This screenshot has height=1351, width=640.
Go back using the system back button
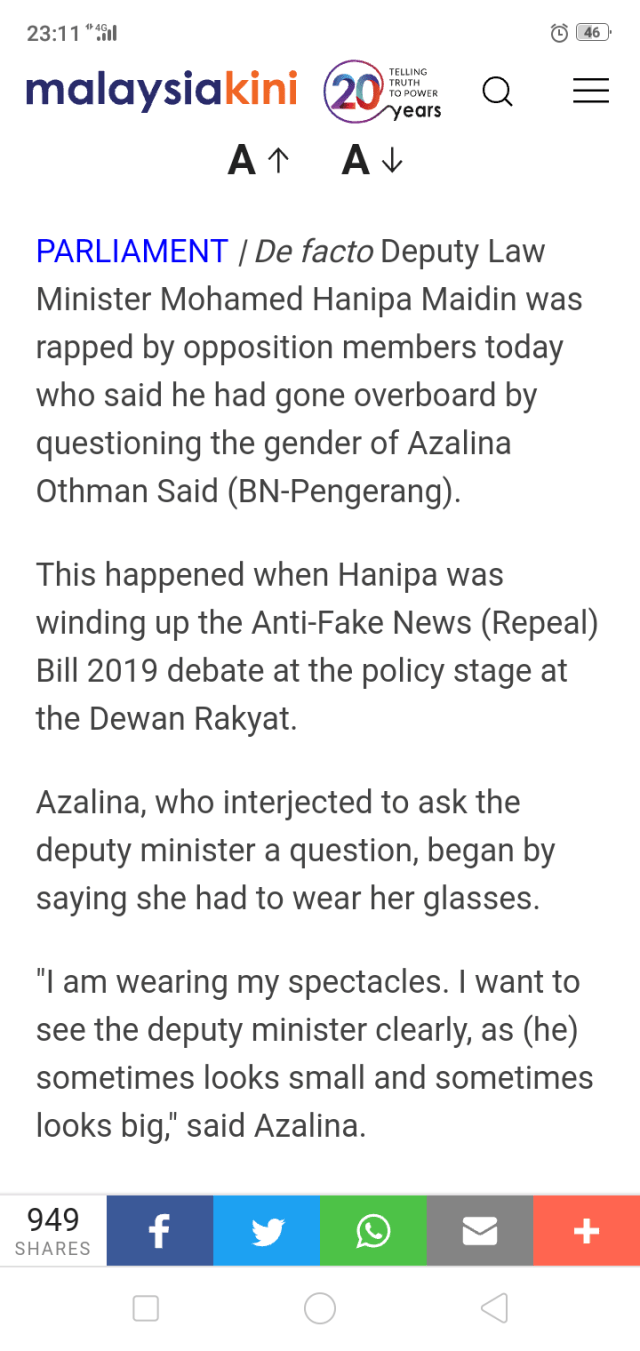click(494, 1308)
